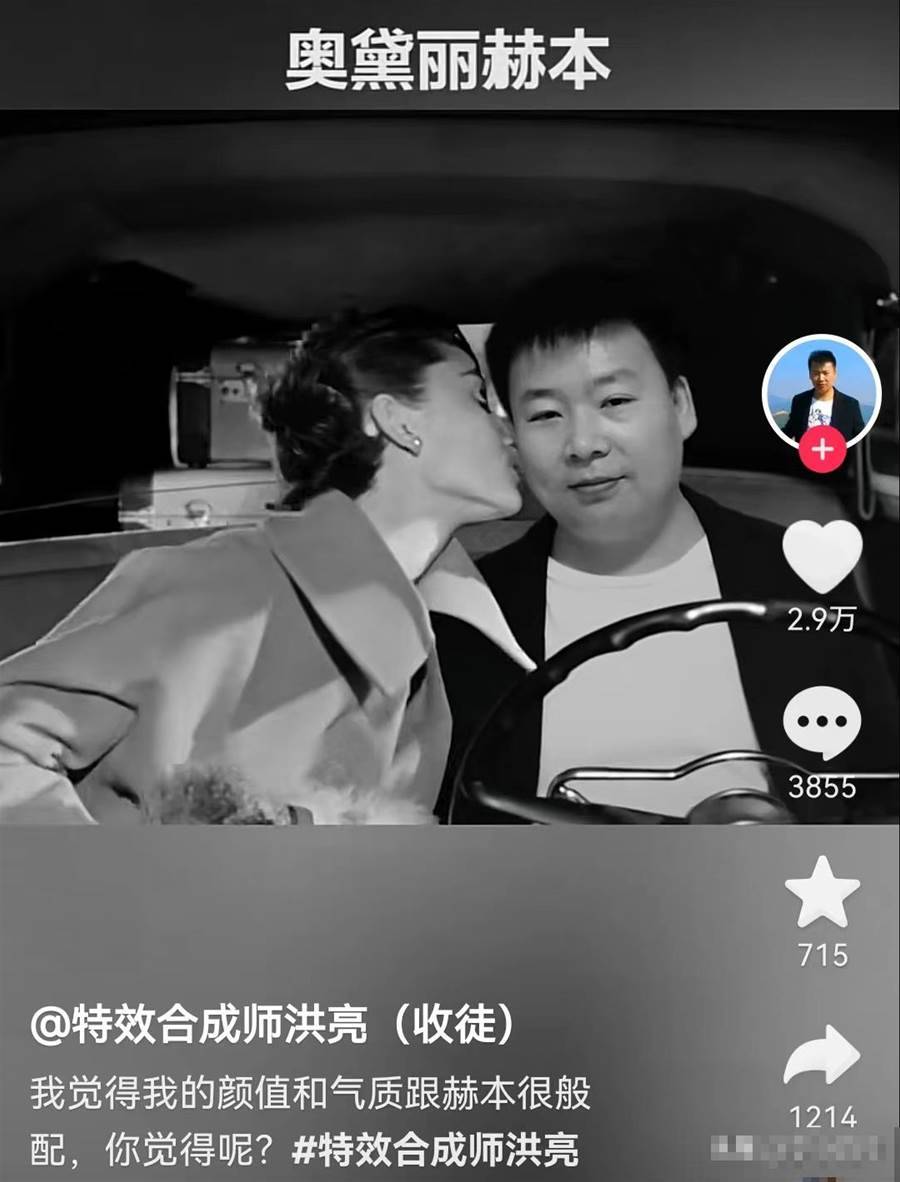900x1182 pixels.
Task: Open the comments on this video
Action: pos(822,724)
